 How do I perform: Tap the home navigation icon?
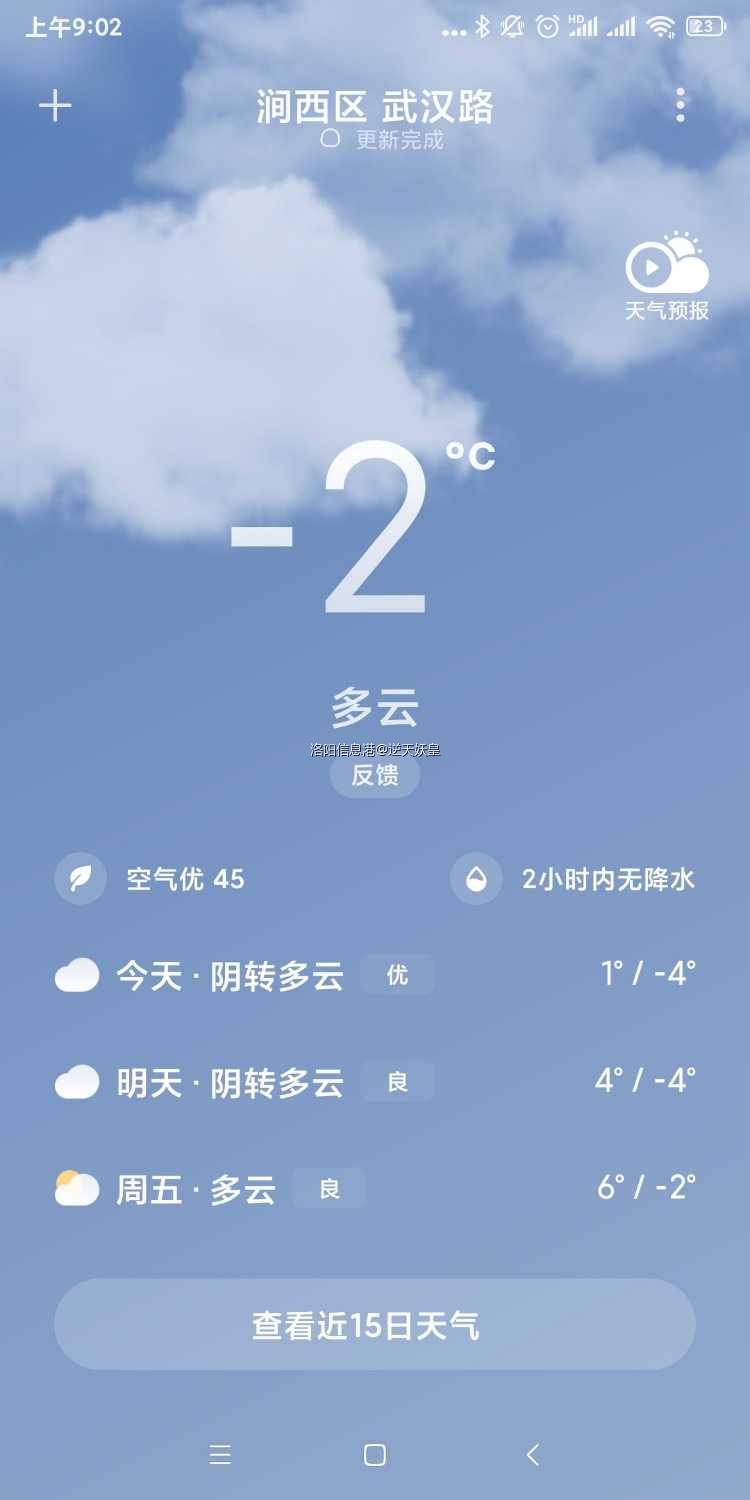[375, 1455]
